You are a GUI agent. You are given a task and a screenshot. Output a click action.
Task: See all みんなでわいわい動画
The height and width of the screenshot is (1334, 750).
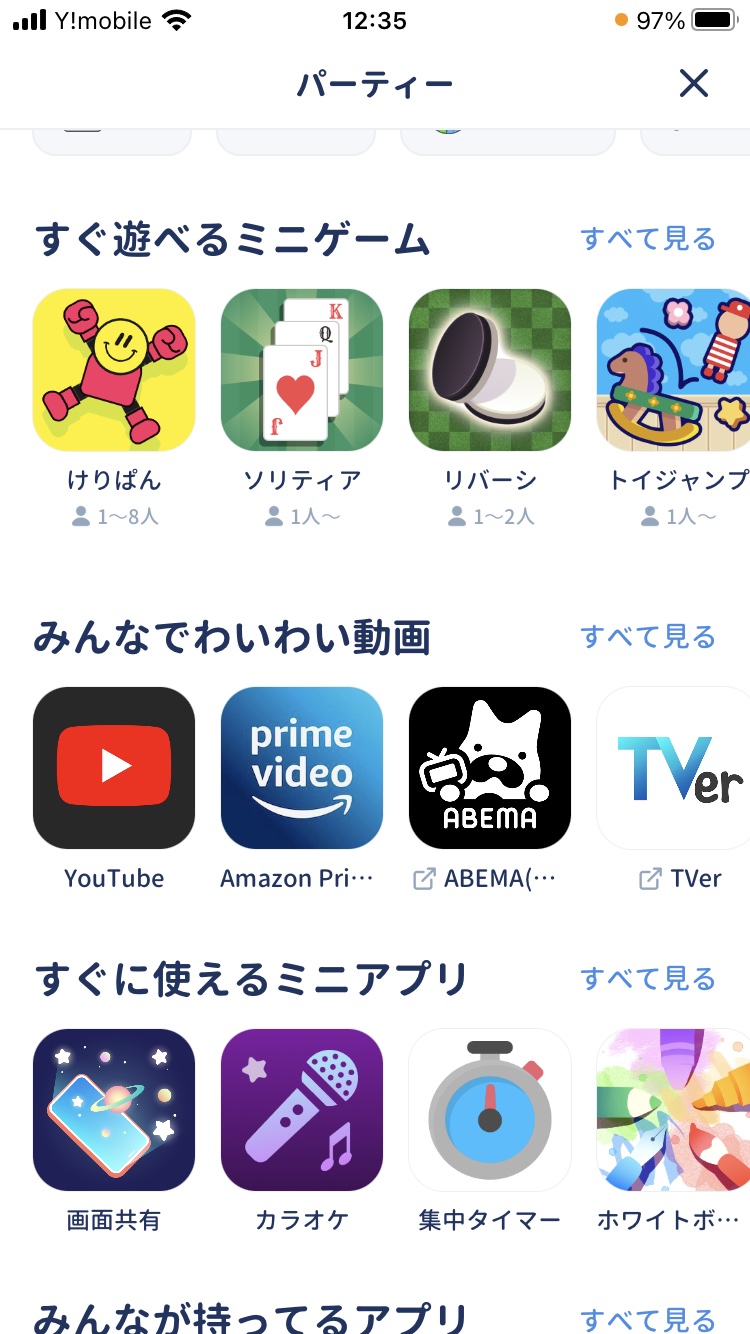648,637
